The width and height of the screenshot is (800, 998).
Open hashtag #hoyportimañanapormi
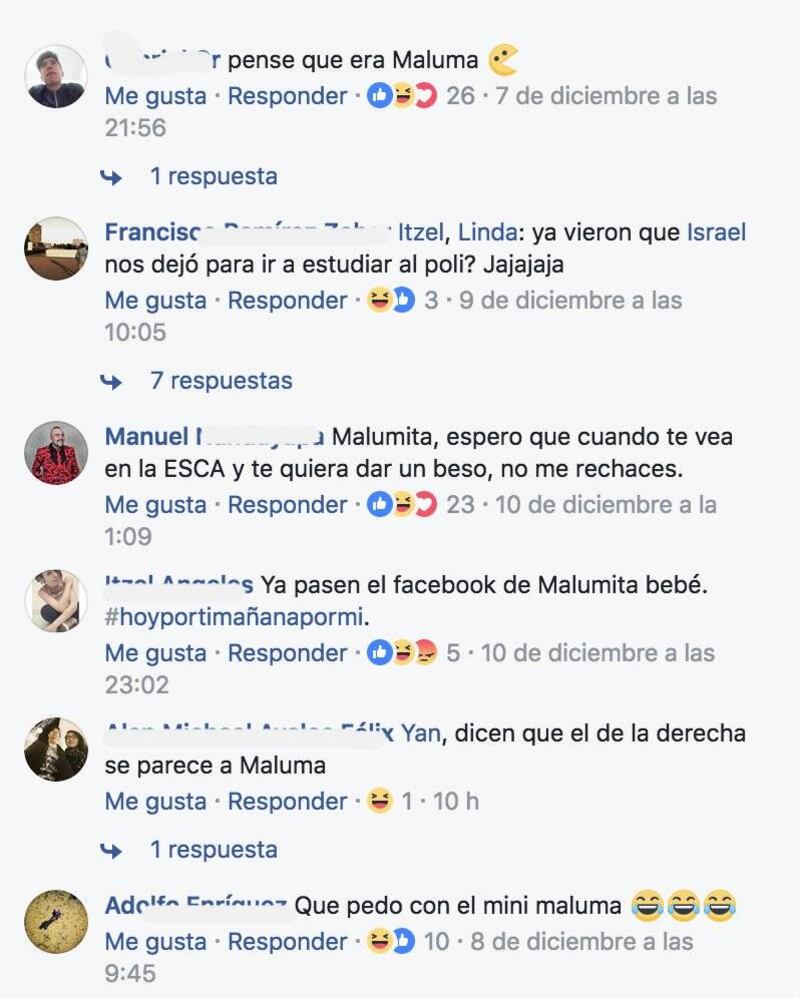233,617
